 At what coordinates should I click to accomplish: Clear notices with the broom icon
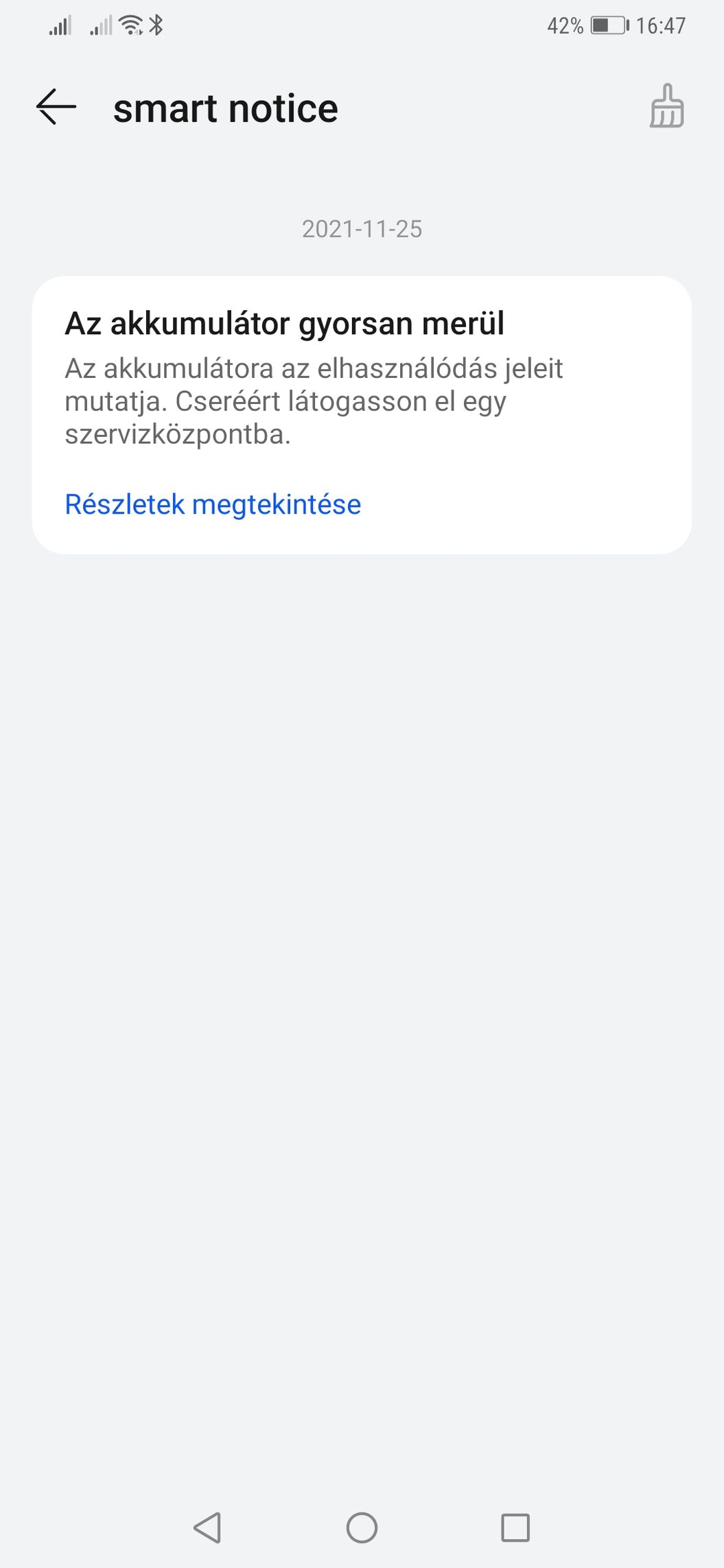[x=666, y=106]
